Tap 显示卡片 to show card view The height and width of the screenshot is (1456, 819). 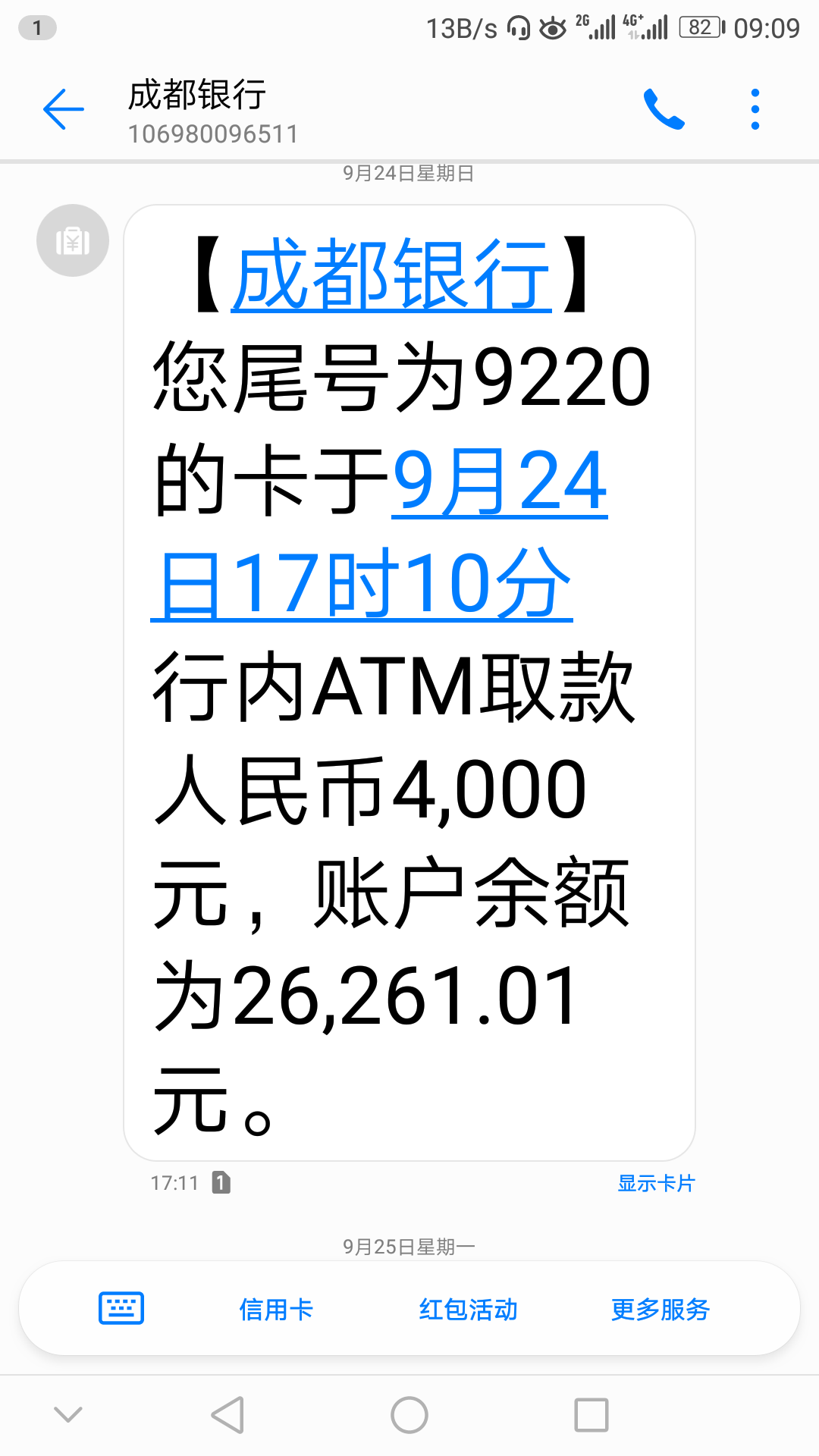[x=656, y=1183]
